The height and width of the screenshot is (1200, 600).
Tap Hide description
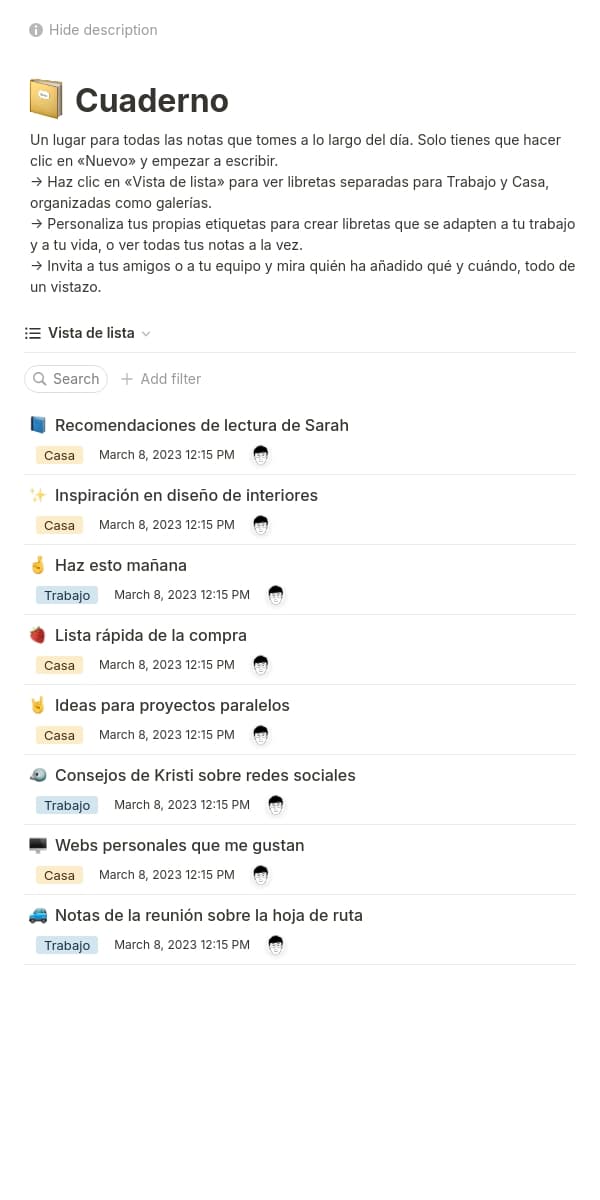click(x=93, y=30)
